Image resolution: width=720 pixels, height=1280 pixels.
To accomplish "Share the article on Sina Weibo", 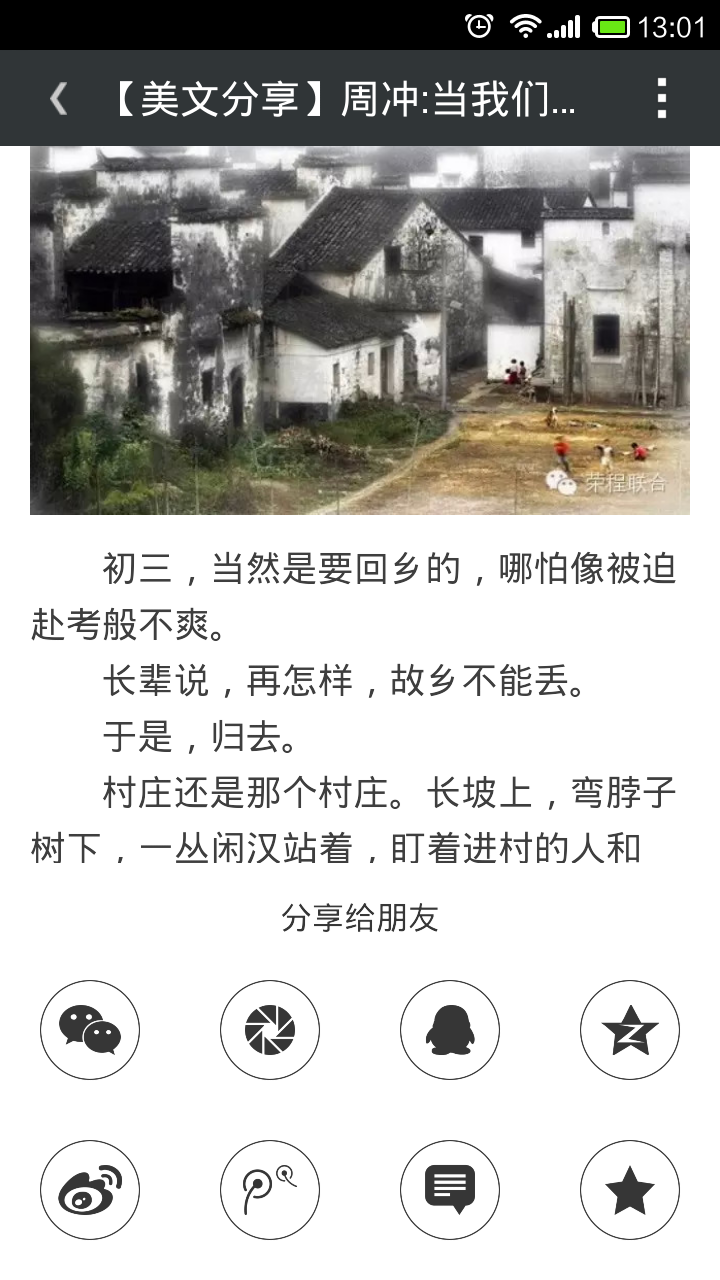I will pyautogui.click(x=89, y=1189).
